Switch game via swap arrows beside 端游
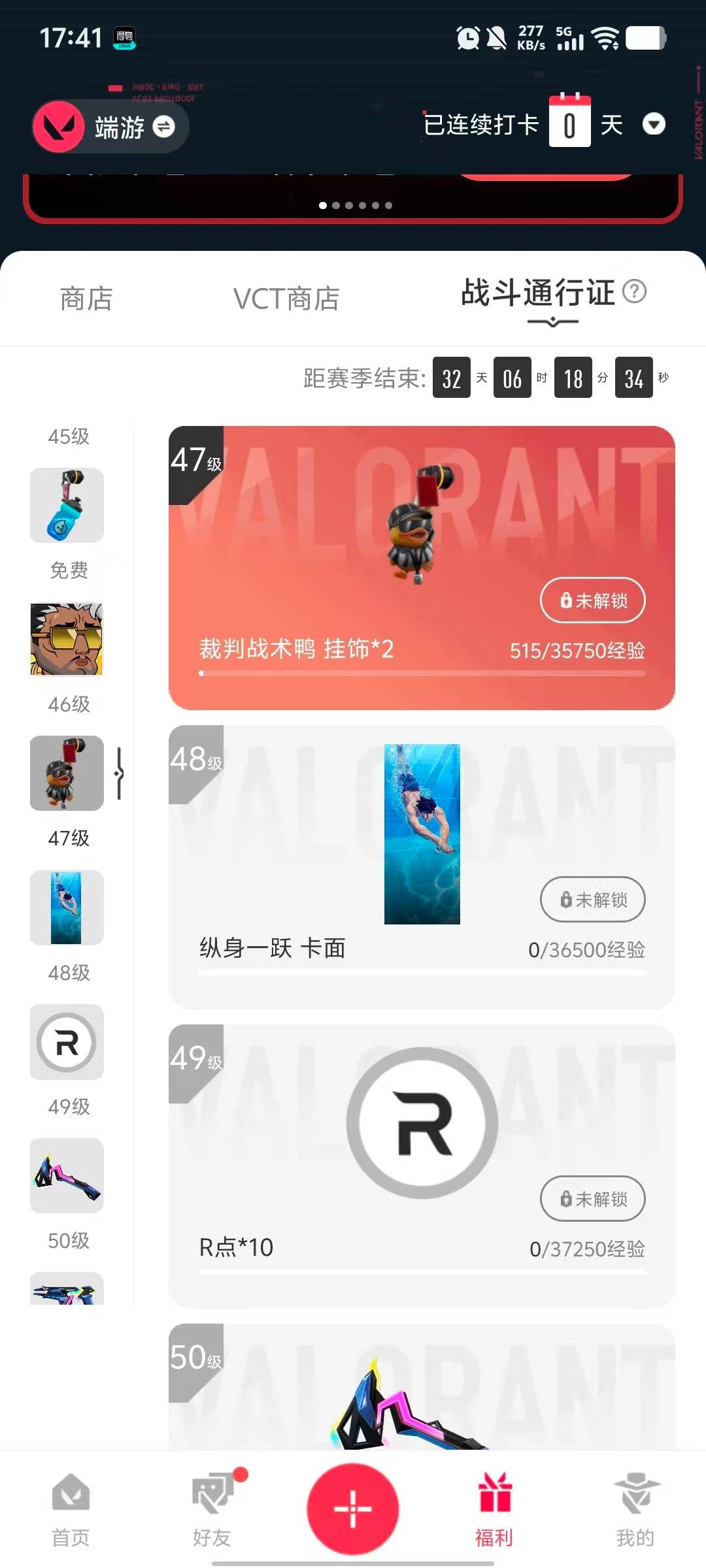 (x=163, y=128)
